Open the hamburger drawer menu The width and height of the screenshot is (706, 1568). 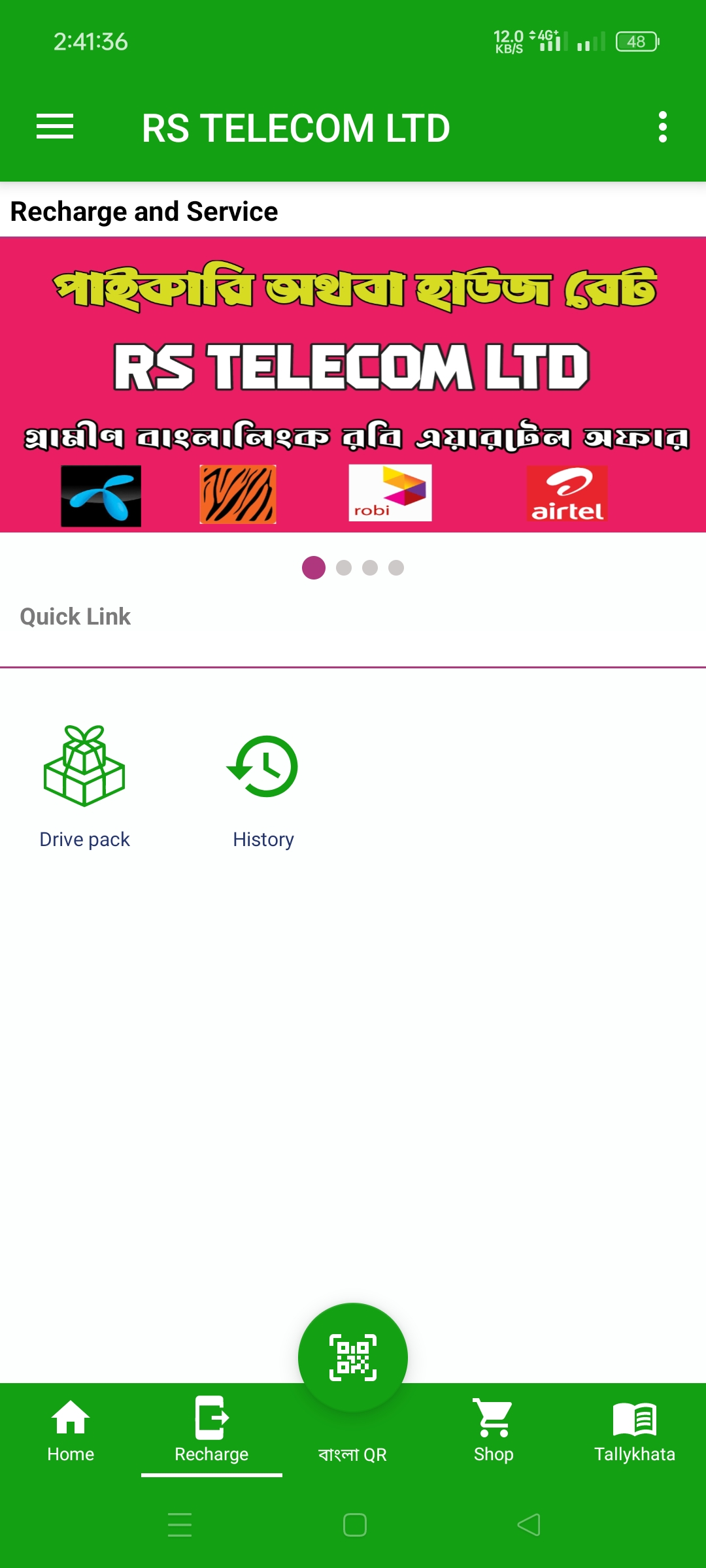[55, 127]
